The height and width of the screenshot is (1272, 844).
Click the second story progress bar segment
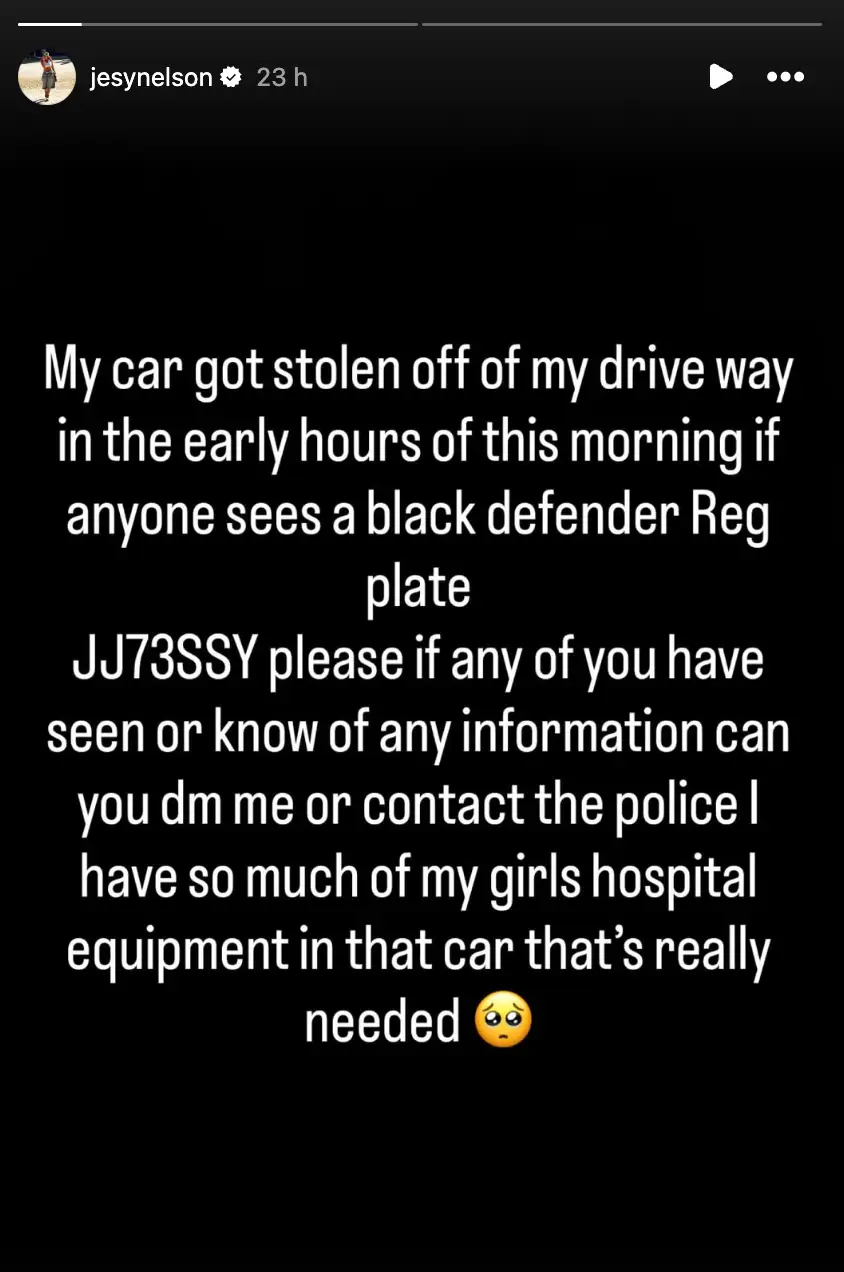pyautogui.click(x=625, y=22)
